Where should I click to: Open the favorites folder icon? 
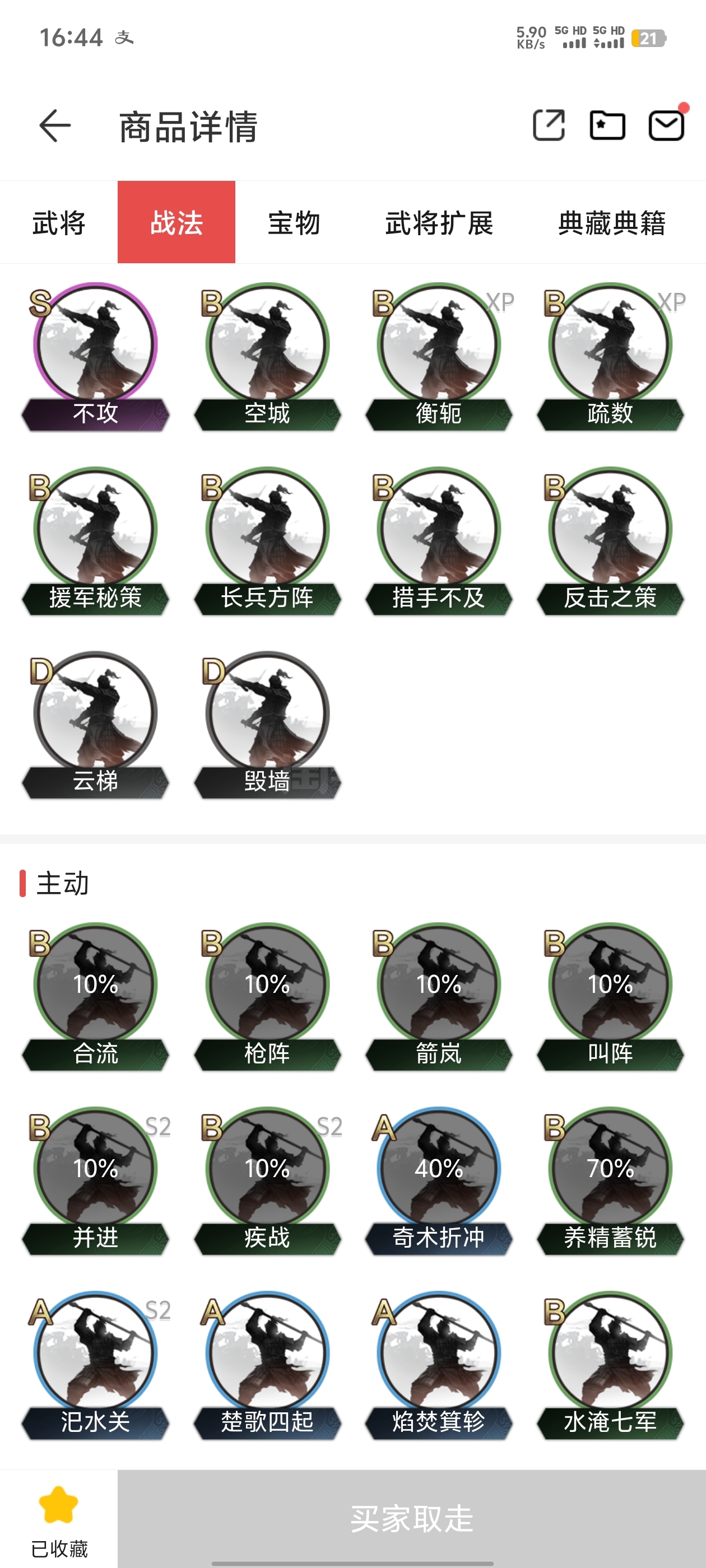coord(607,125)
